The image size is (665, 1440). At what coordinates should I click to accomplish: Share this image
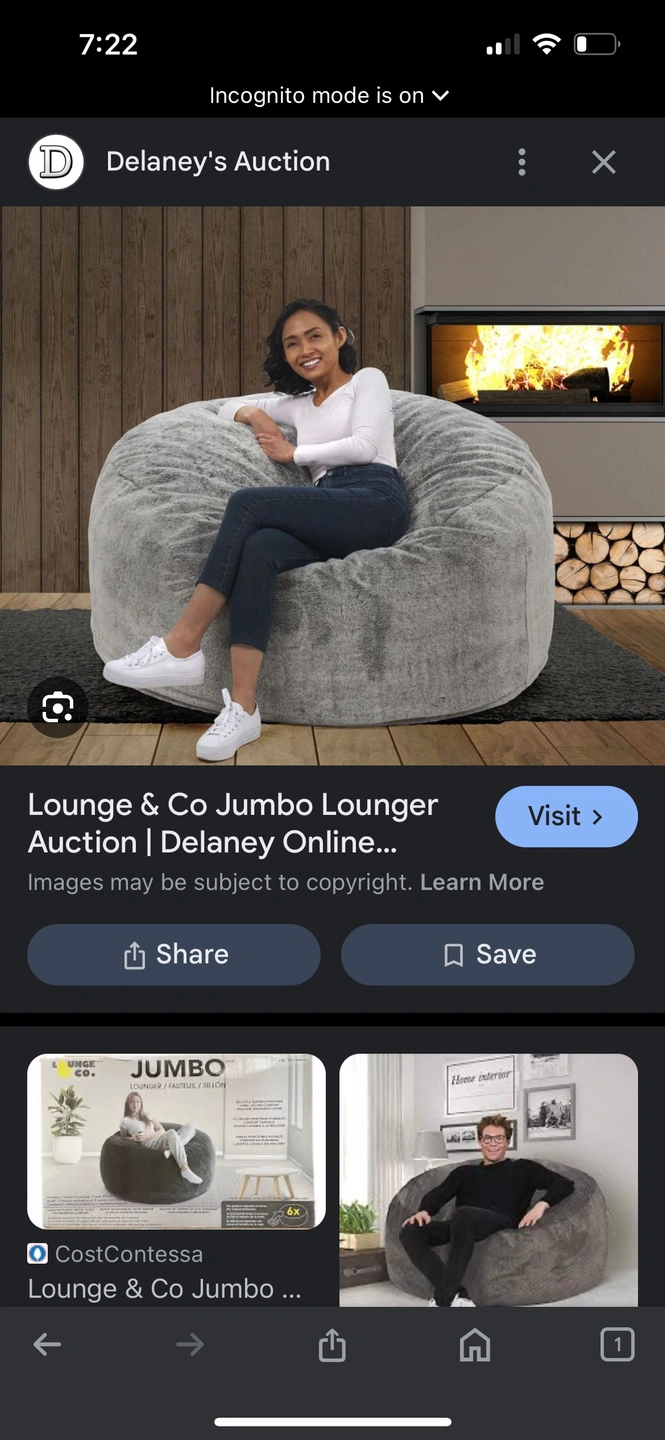pos(174,955)
